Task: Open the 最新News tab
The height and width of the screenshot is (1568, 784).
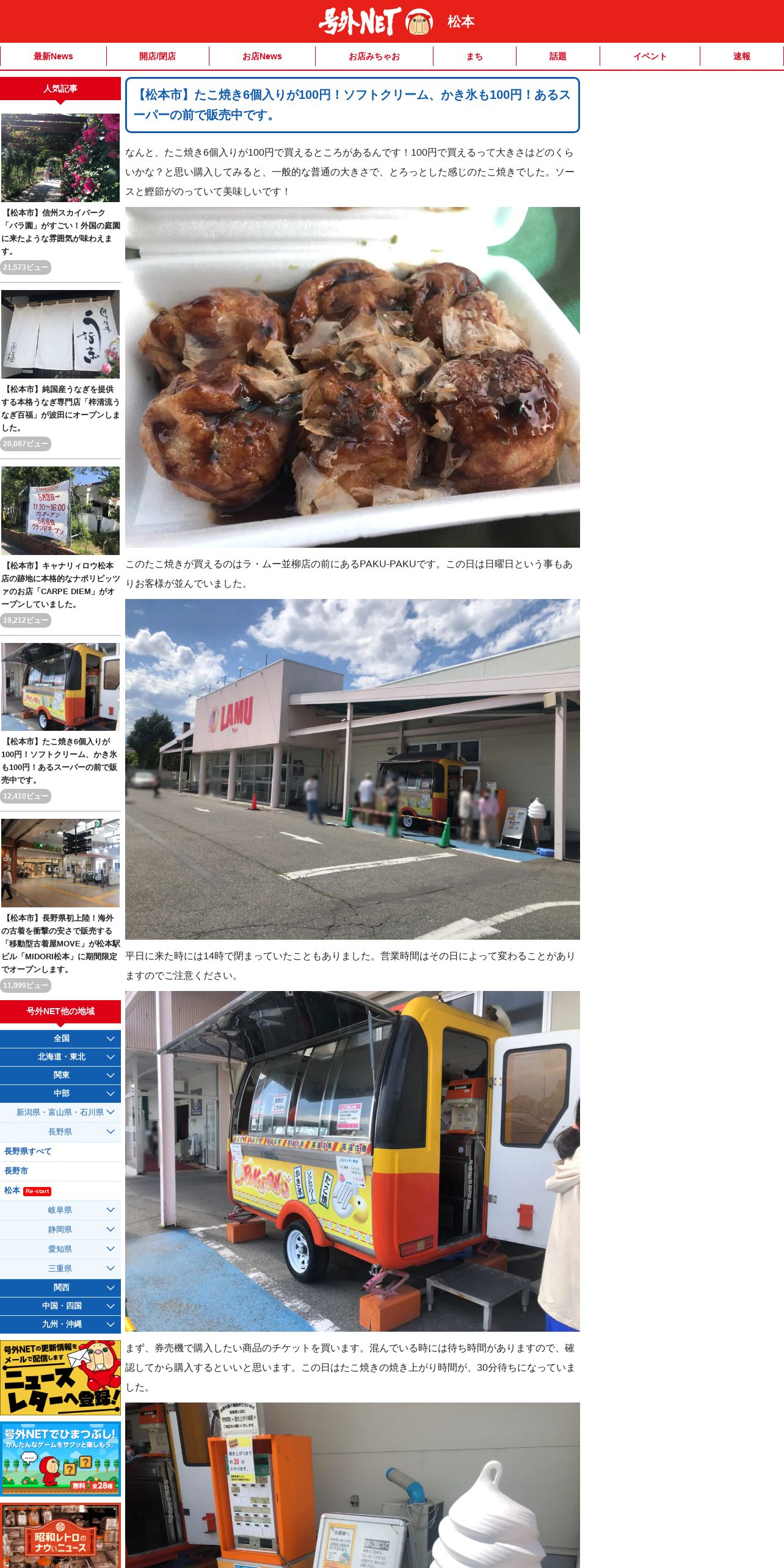Action: (x=53, y=56)
